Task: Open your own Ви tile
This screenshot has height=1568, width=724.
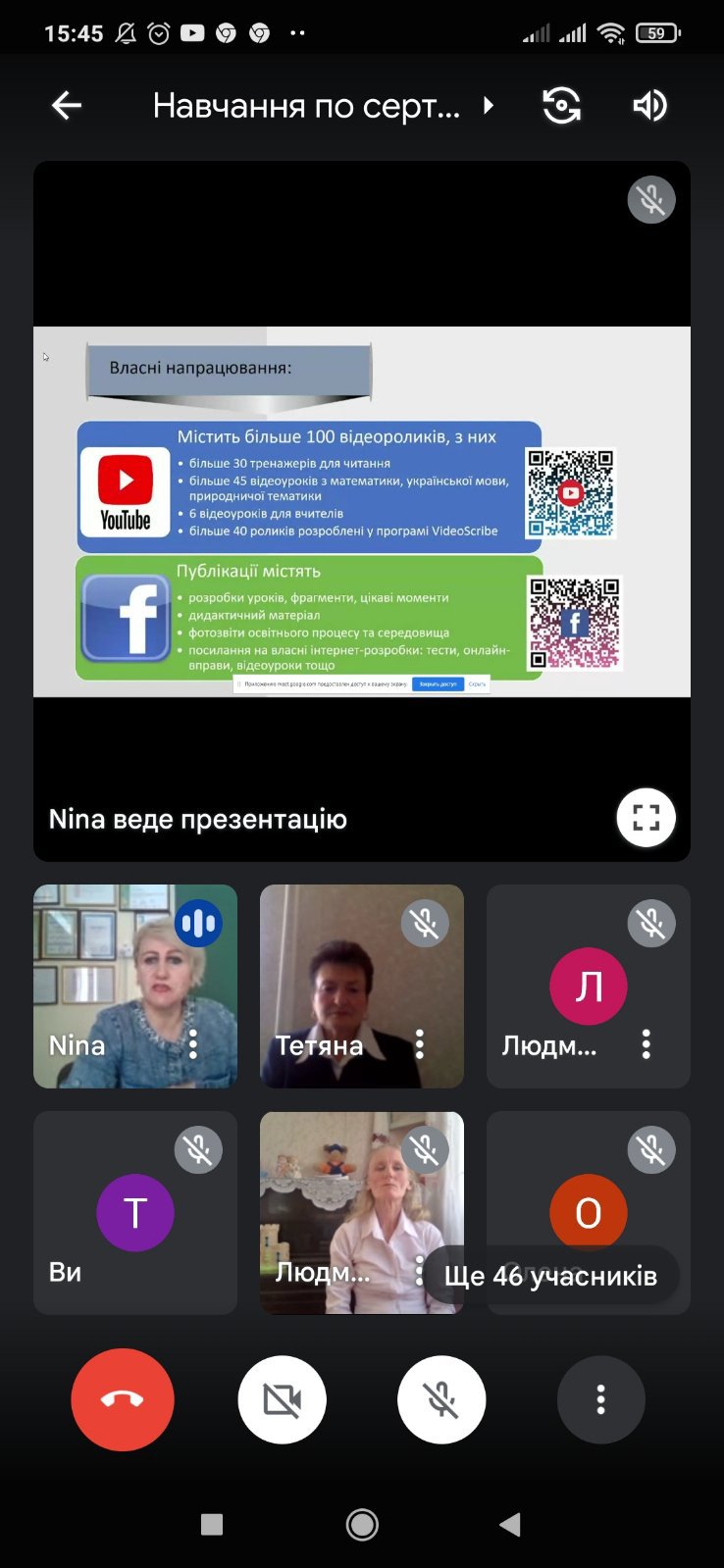Action: coord(135,1213)
